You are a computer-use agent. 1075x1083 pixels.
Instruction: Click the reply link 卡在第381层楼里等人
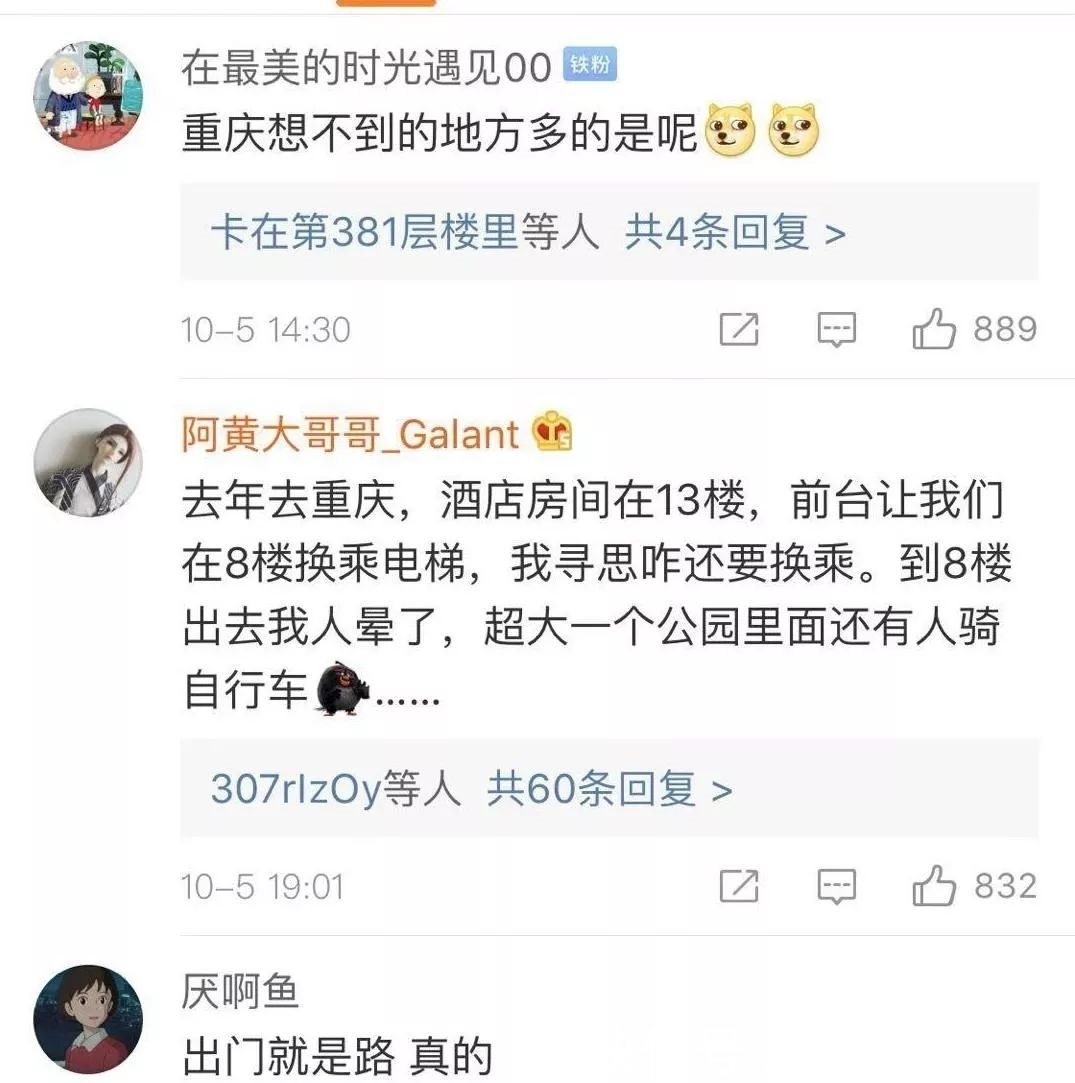(350, 232)
